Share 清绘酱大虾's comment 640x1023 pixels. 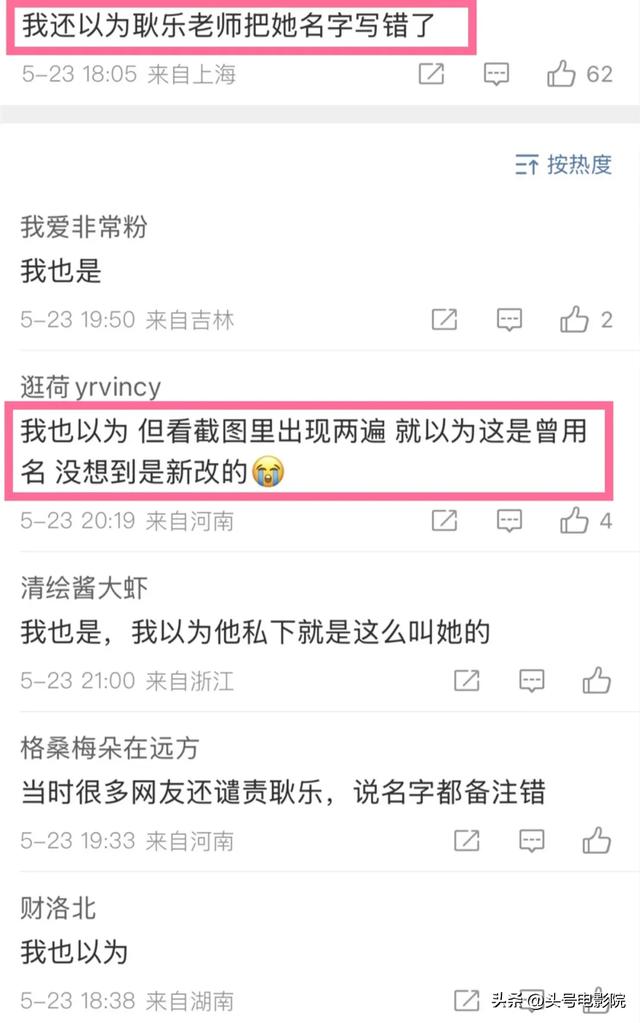click(467, 681)
